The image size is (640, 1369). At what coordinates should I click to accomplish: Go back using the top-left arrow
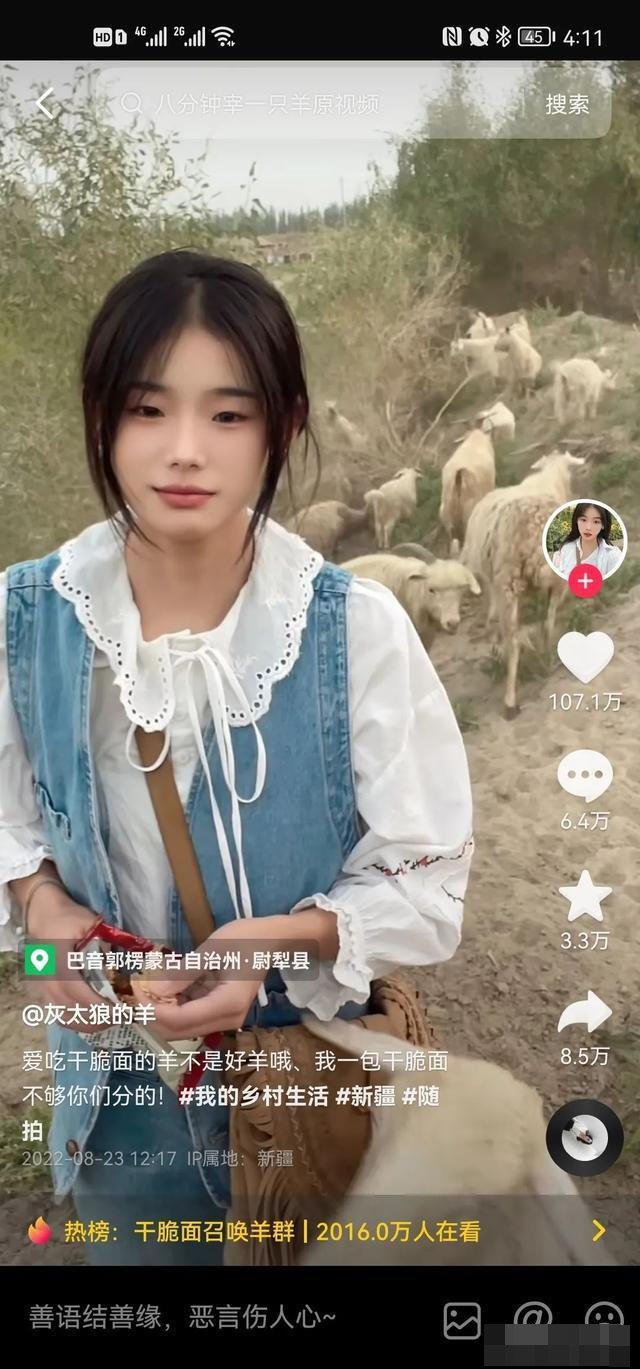[x=44, y=103]
